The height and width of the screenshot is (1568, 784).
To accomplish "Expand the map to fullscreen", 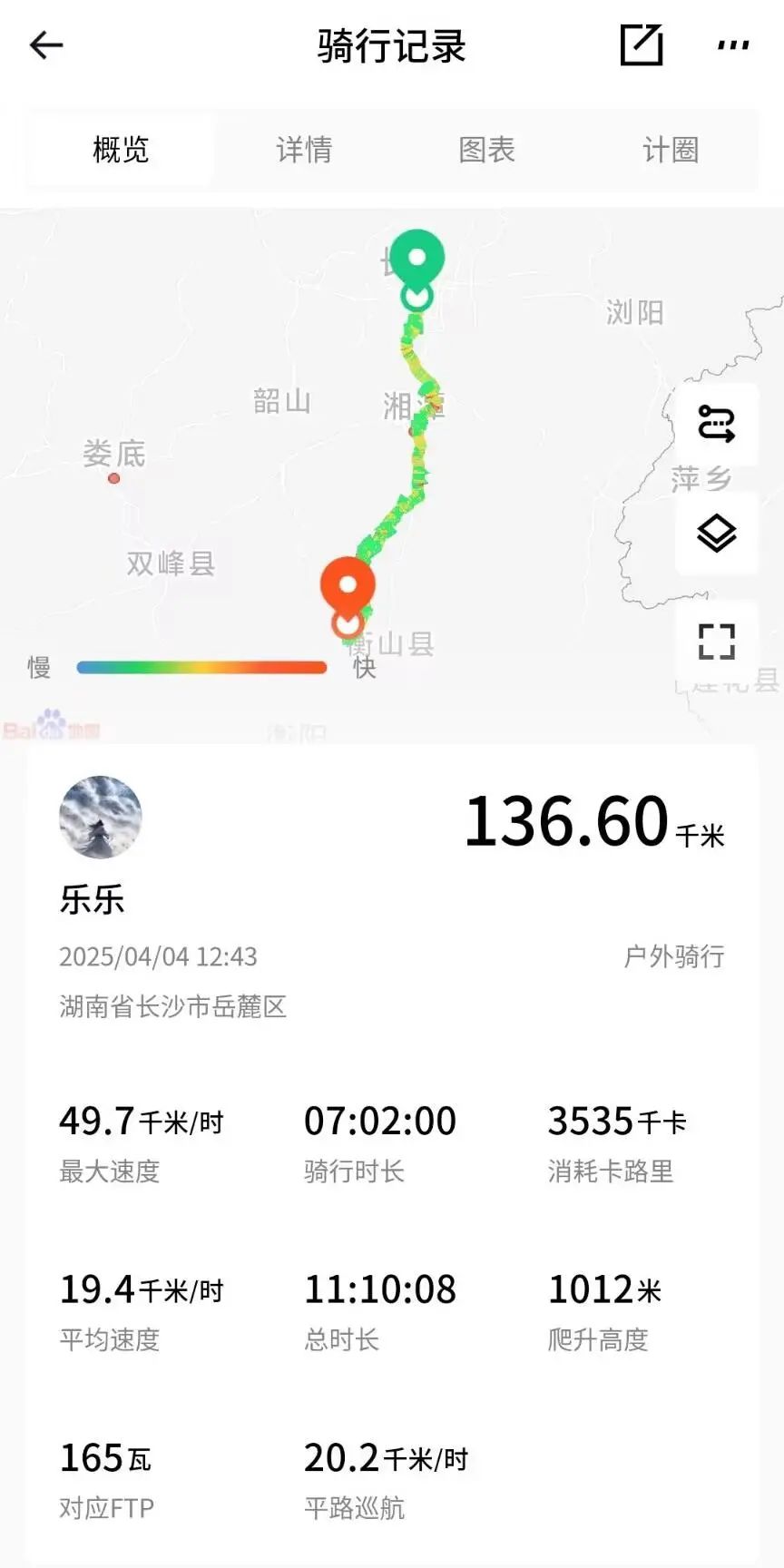I will pyautogui.click(x=716, y=642).
